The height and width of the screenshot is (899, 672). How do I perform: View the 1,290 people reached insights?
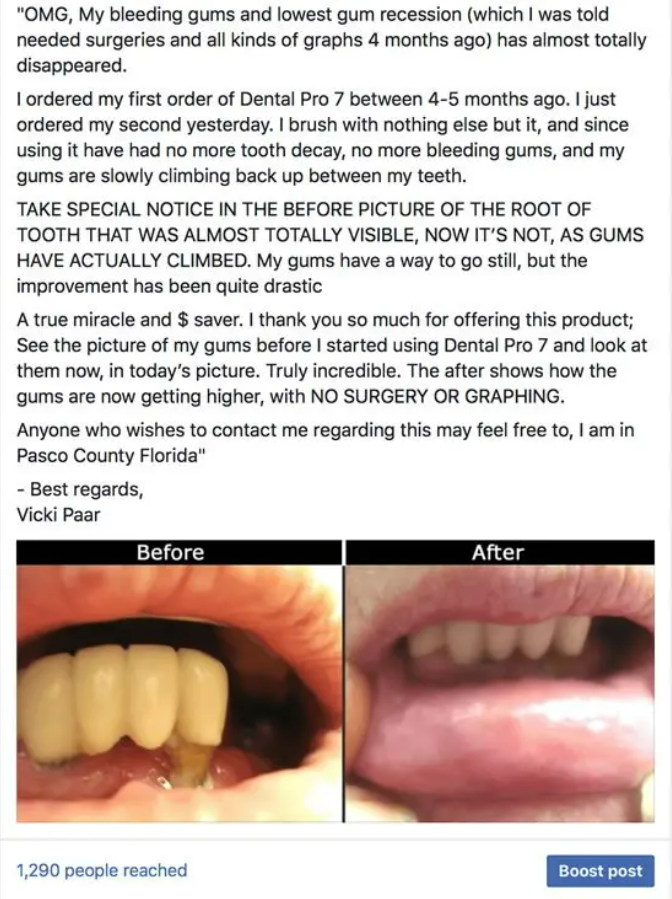(x=102, y=870)
